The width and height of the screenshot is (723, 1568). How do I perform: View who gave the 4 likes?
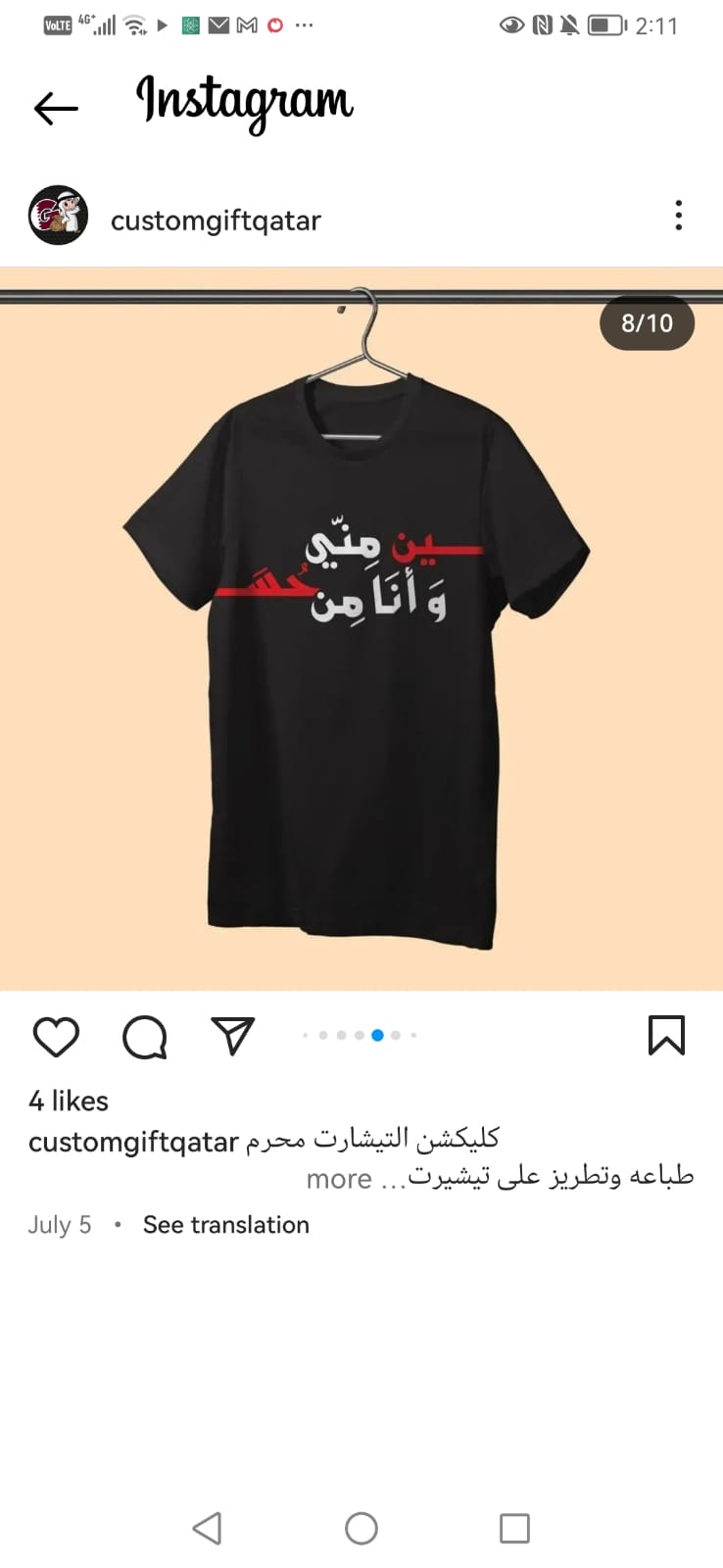69,1101
